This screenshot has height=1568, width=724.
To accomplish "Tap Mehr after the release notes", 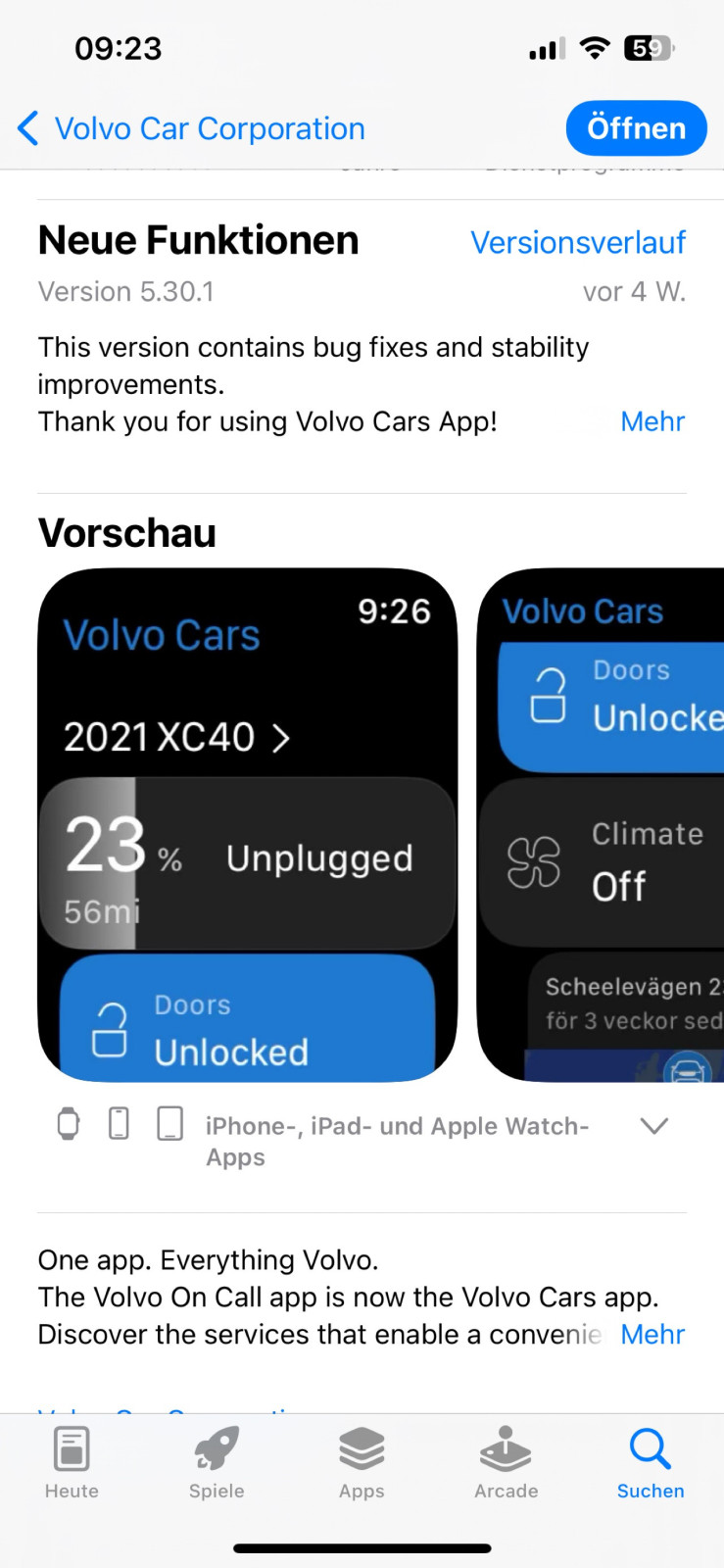I will pos(652,421).
